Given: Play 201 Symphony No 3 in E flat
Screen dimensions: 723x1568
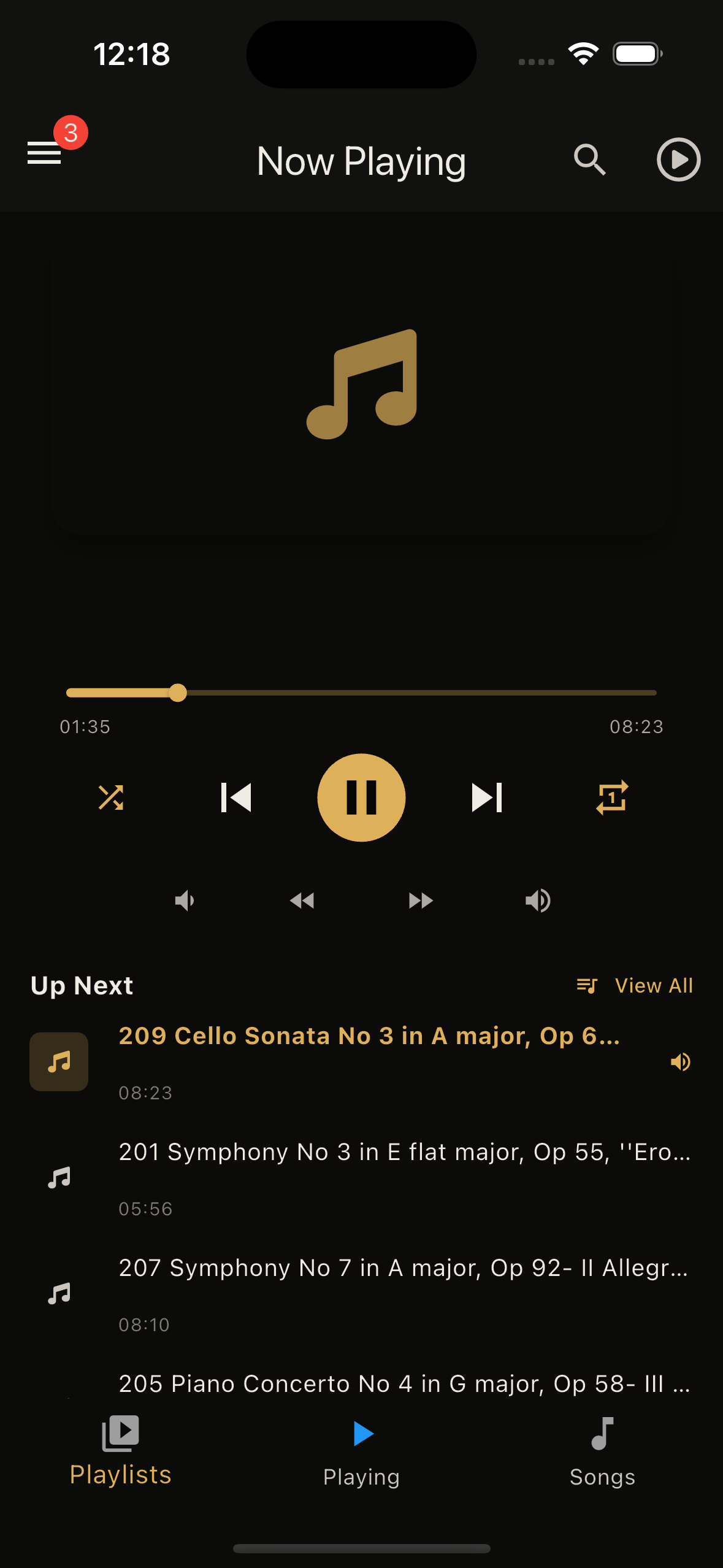Looking at the screenshot, I should (x=361, y=1178).
